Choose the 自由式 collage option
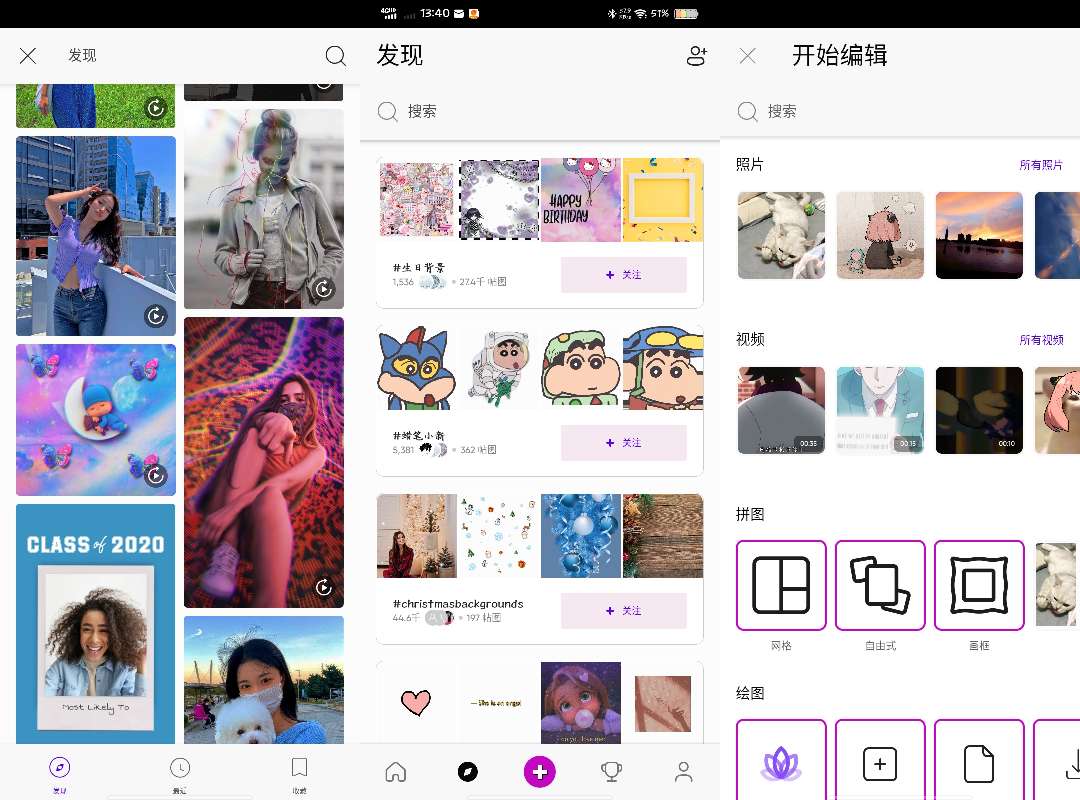 pos(880,585)
